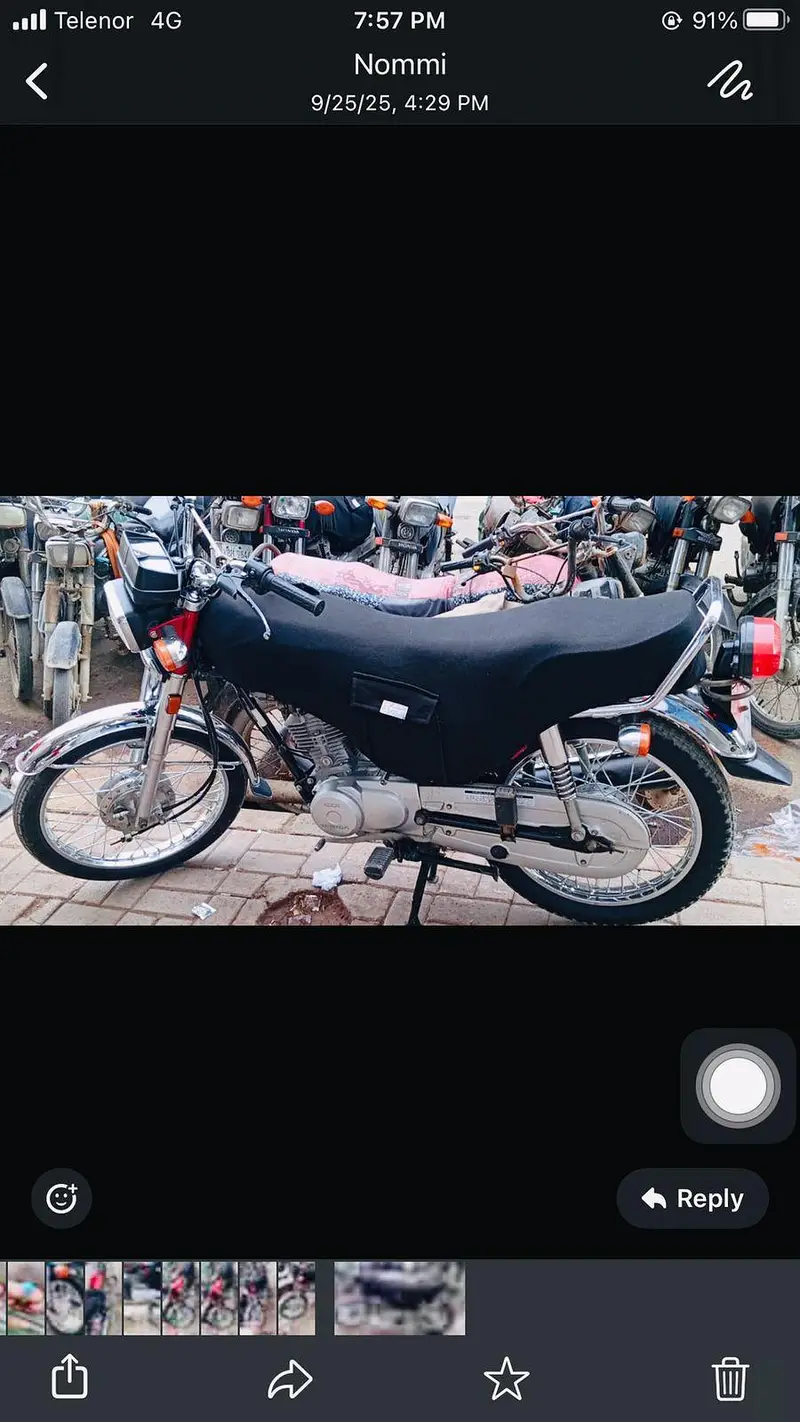This screenshot has height=1422, width=800.
Task: Share the photo via share sheet
Action: [x=70, y=1378]
